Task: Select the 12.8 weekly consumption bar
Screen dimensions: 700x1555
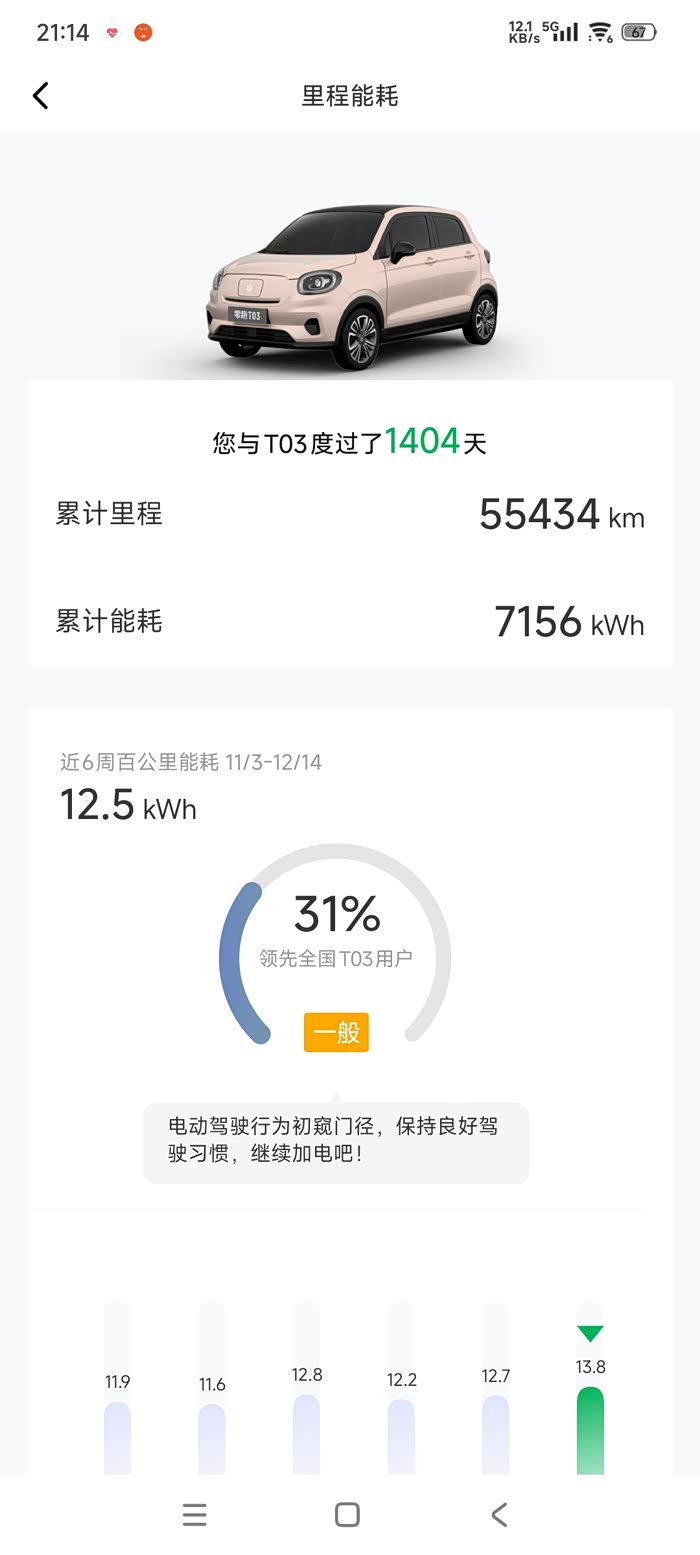Action: pyautogui.click(x=307, y=1434)
